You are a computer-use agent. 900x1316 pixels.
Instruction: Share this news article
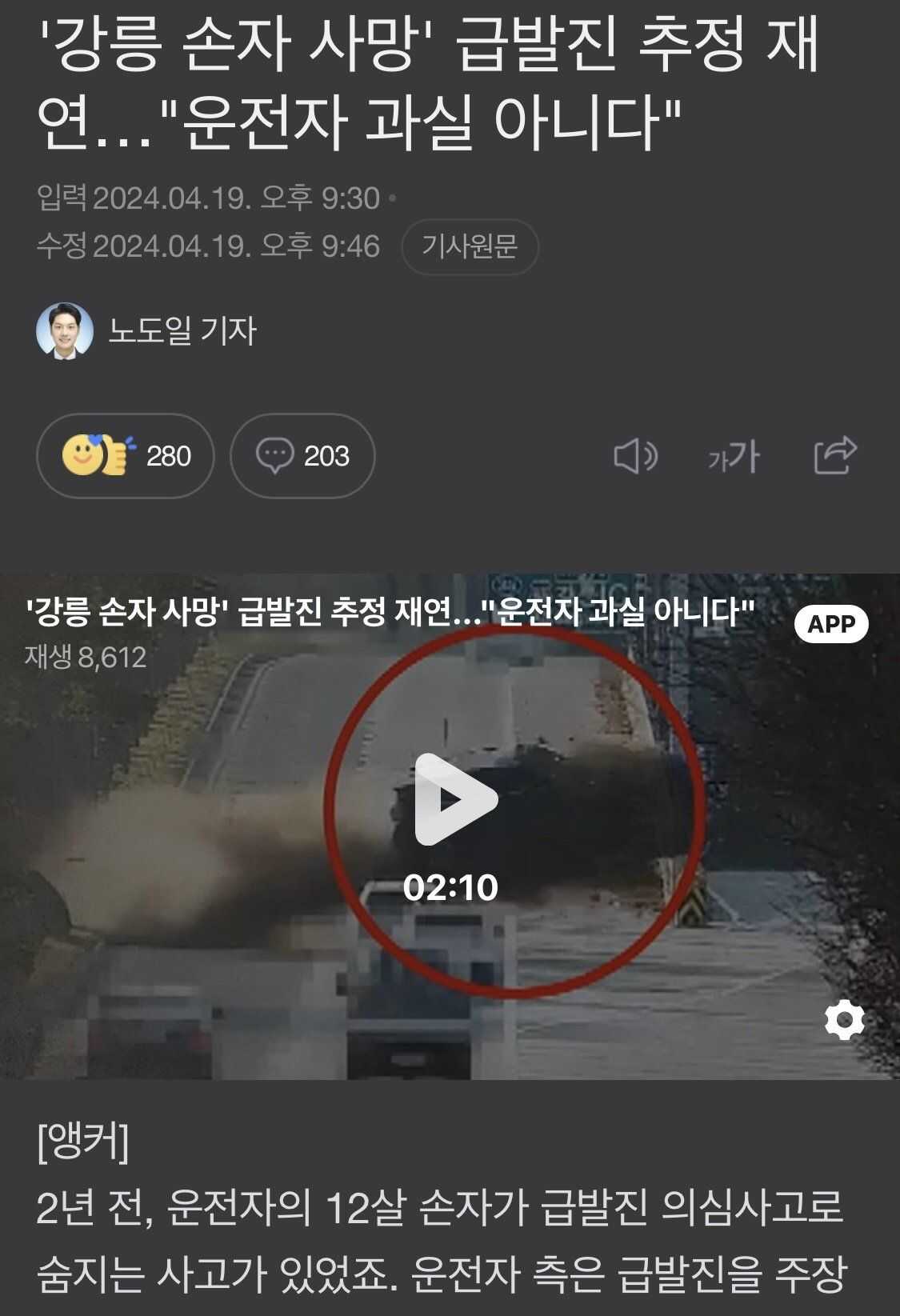(x=834, y=456)
